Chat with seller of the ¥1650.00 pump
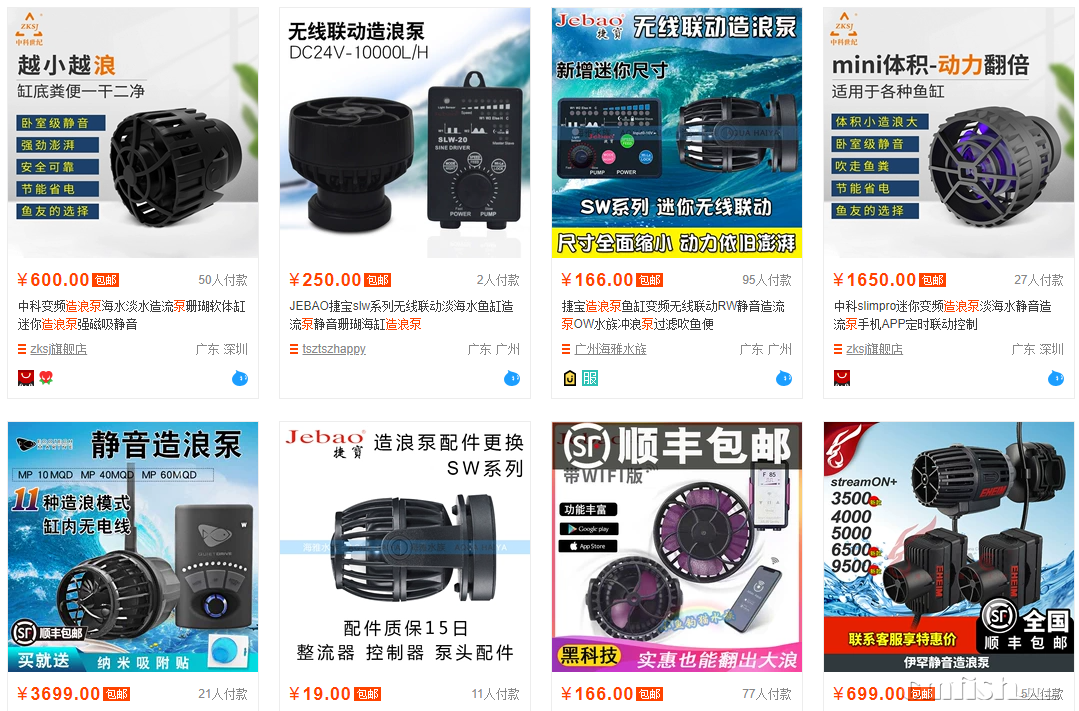 click(1056, 378)
